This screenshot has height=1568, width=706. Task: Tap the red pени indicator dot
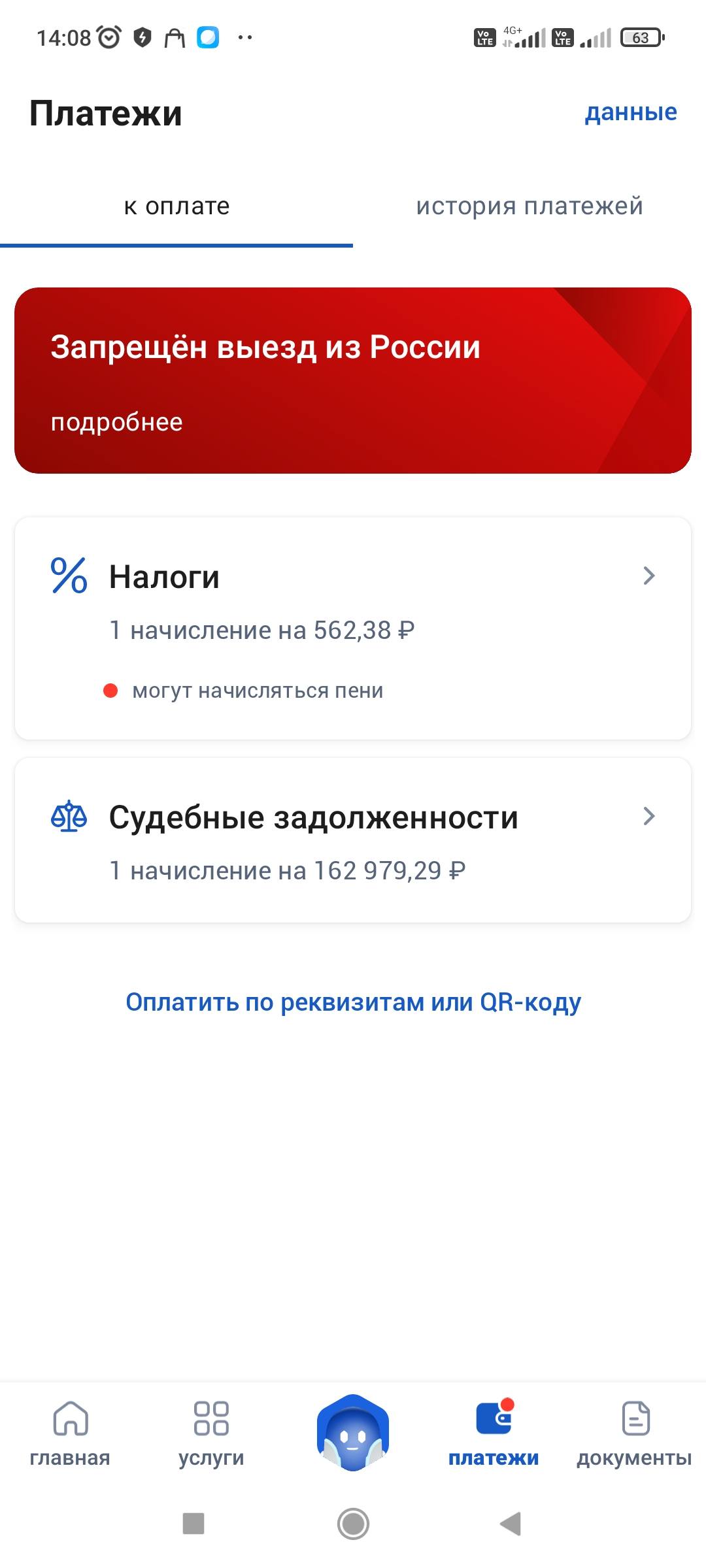tap(112, 689)
